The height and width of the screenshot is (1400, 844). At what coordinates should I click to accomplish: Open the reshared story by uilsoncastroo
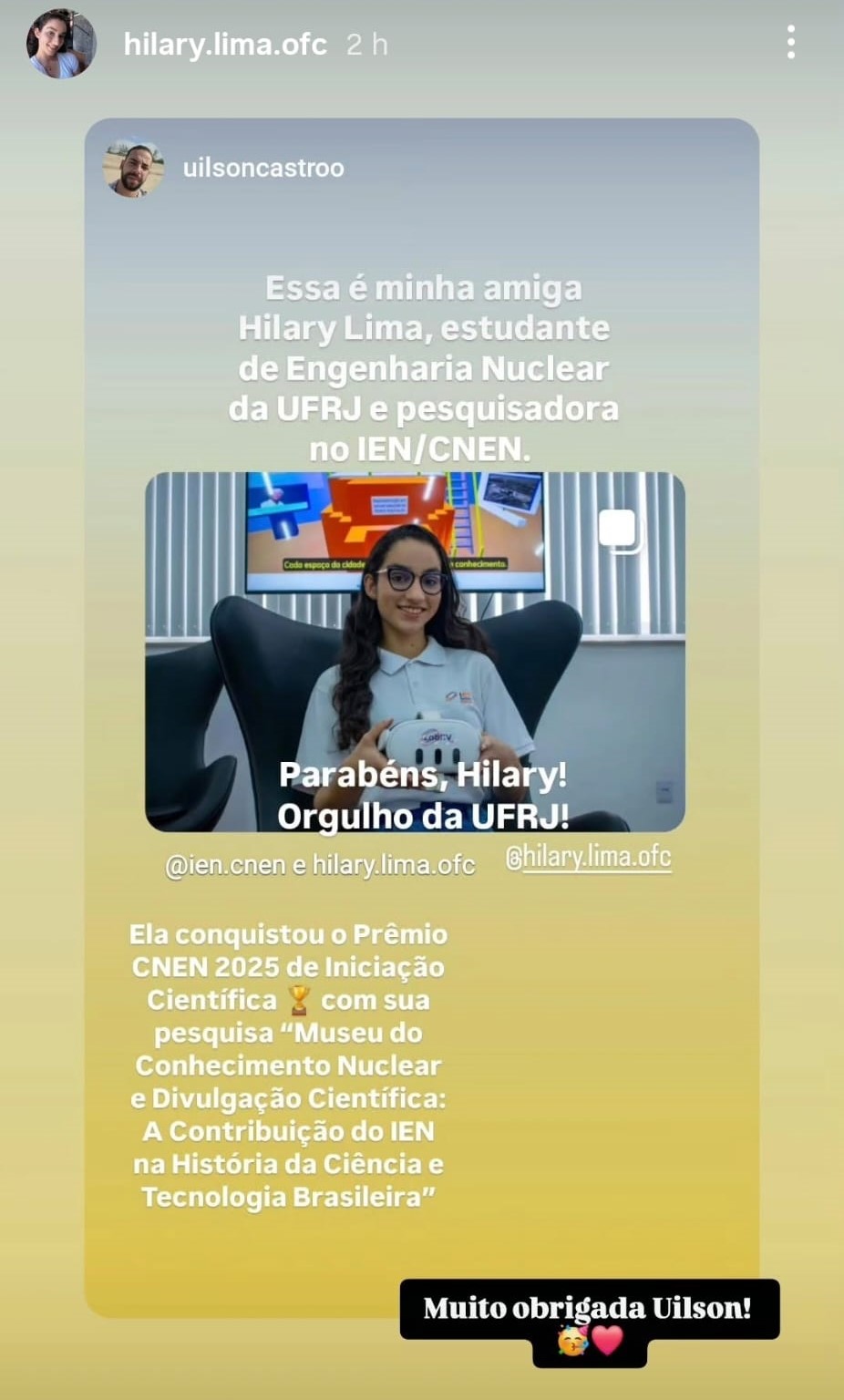tap(263, 168)
